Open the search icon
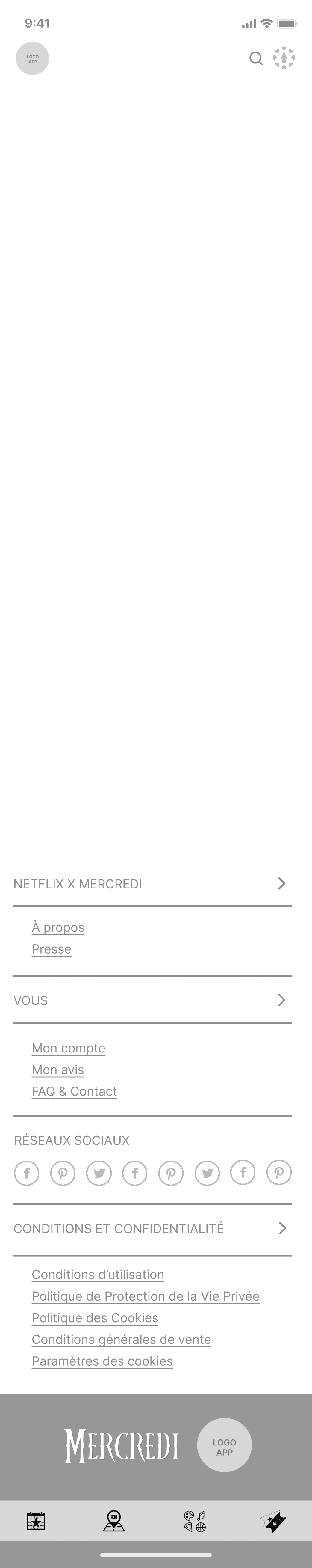Image resolution: width=312 pixels, height=1568 pixels. pyautogui.click(x=256, y=58)
